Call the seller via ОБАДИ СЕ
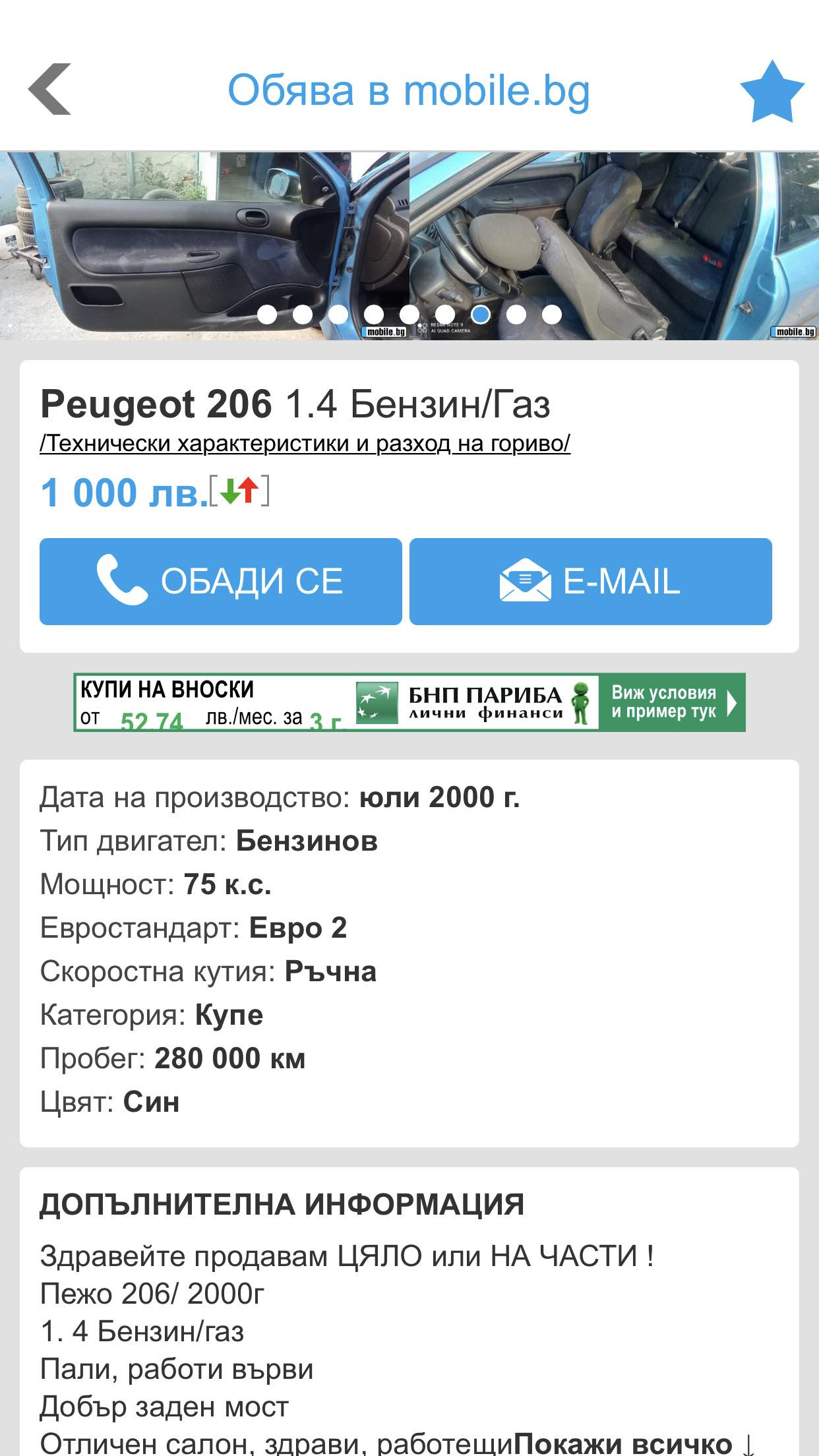Image resolution: width=819 pixels, height=1456 pixels. [221, 582]
